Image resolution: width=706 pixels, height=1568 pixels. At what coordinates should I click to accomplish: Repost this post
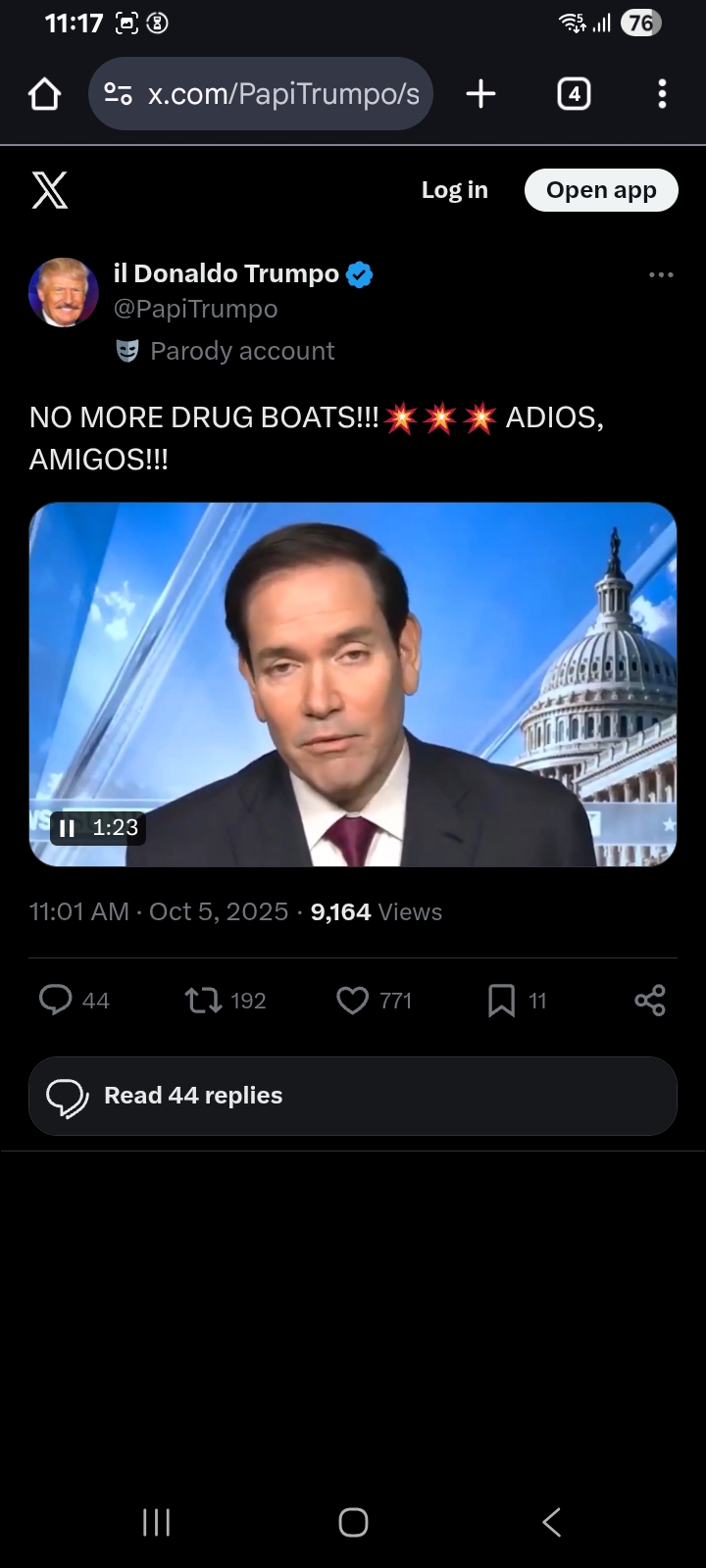coord(203,1000)
